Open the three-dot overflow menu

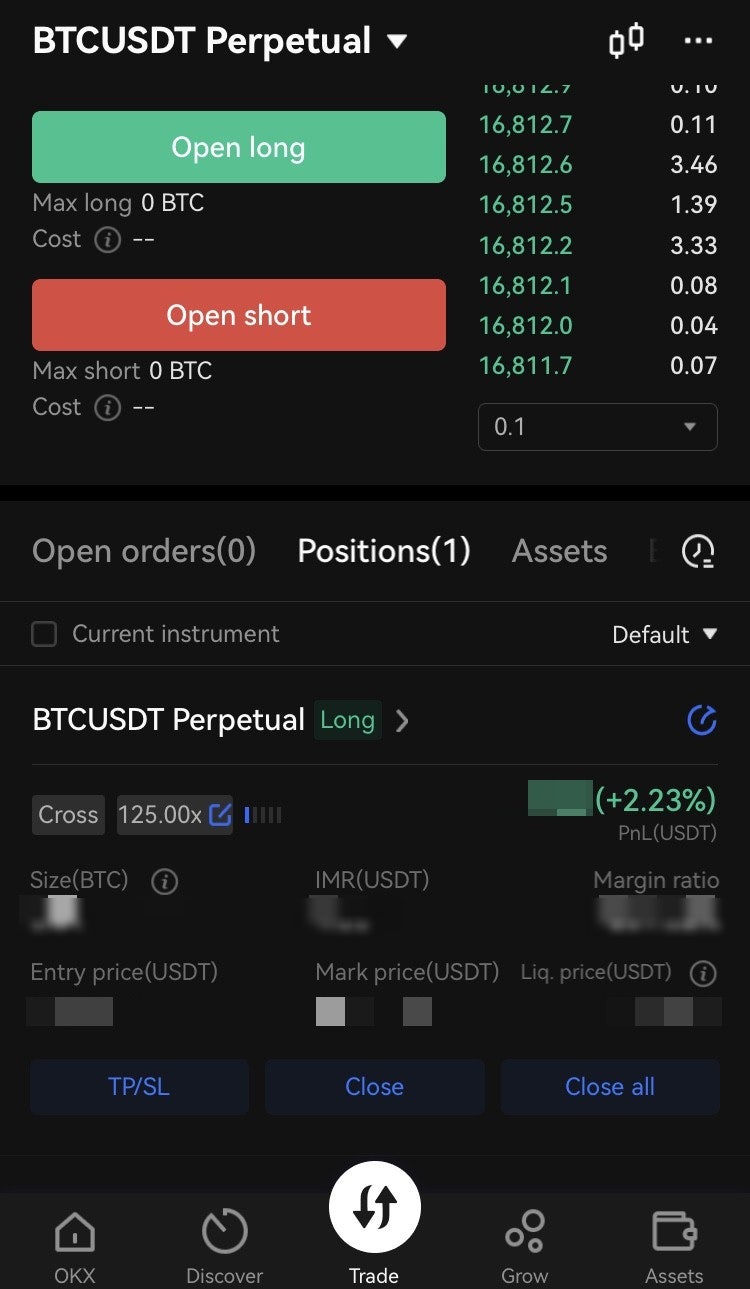click(x=699, y=41)
